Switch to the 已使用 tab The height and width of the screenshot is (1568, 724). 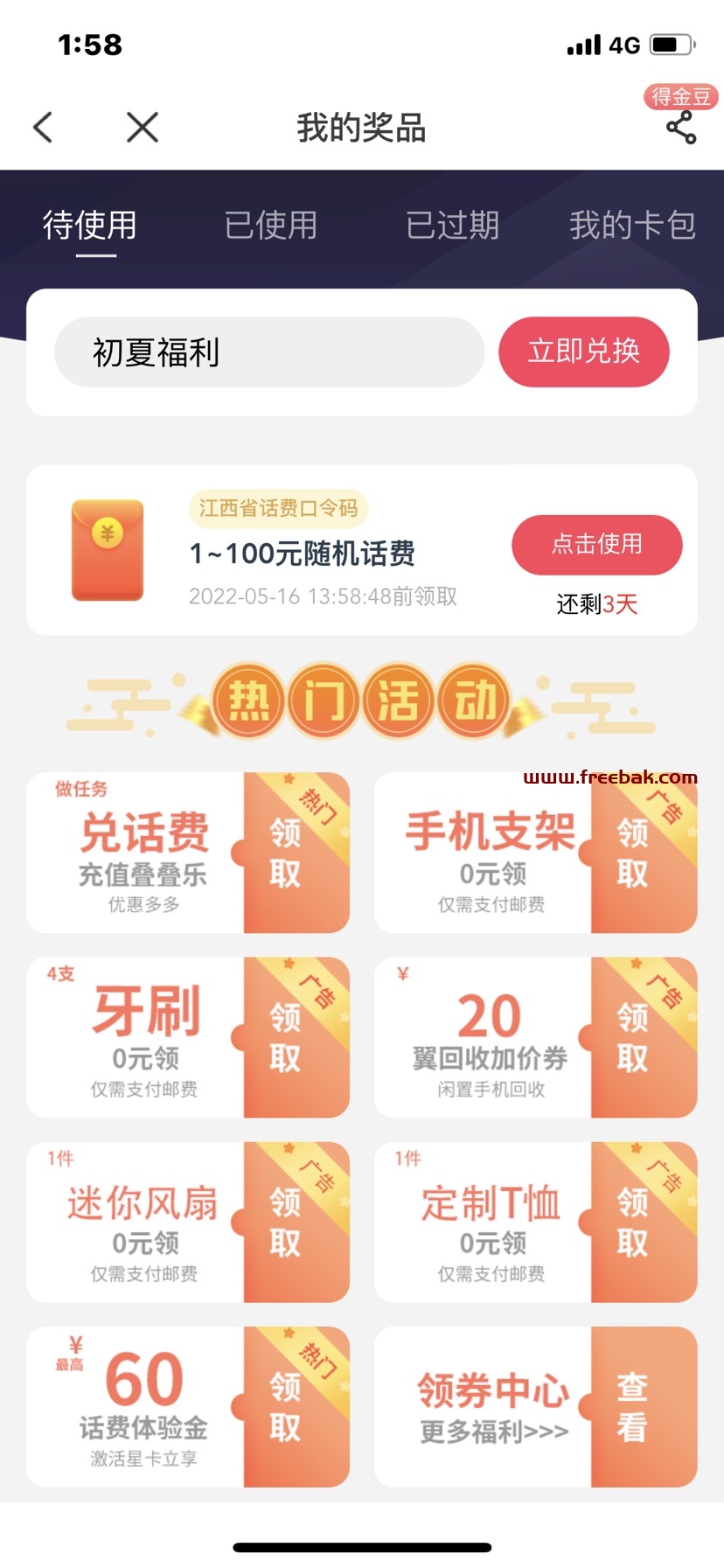[x=271, y=226]
